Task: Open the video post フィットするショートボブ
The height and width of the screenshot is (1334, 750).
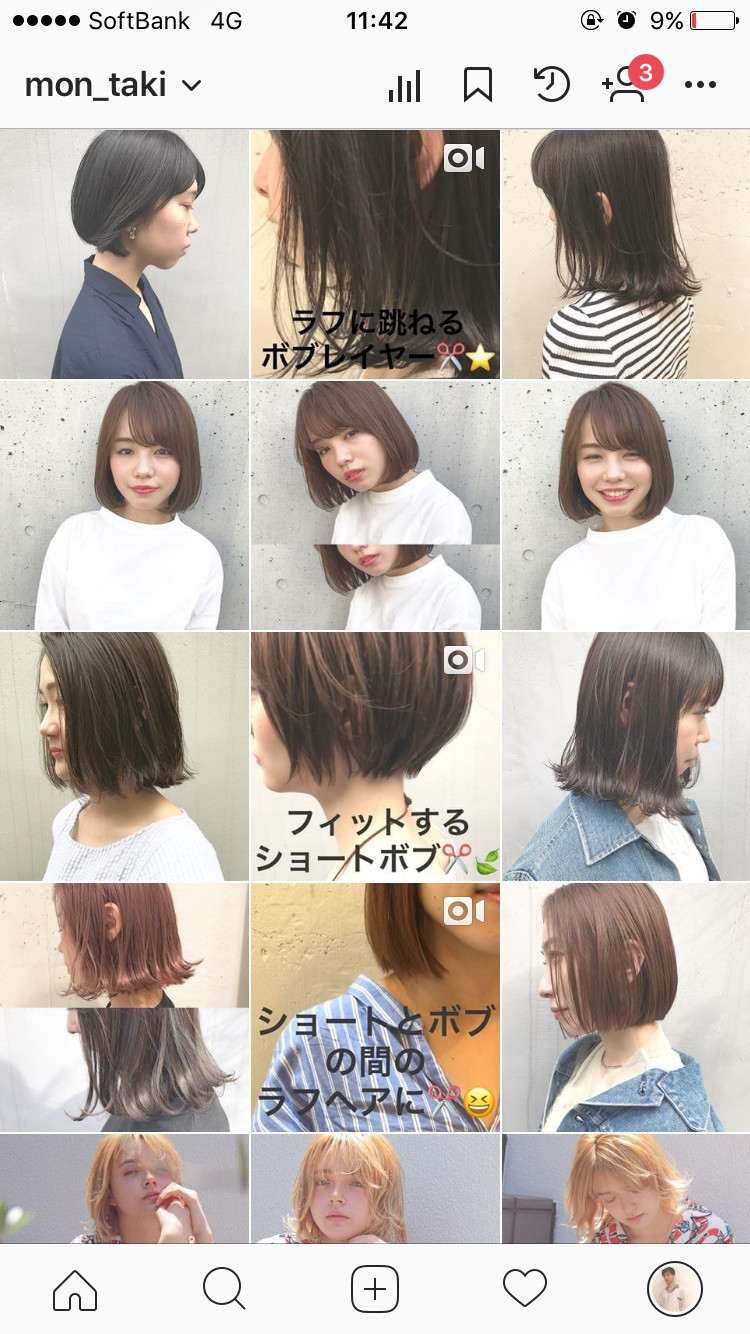Action: click(375, 756)
